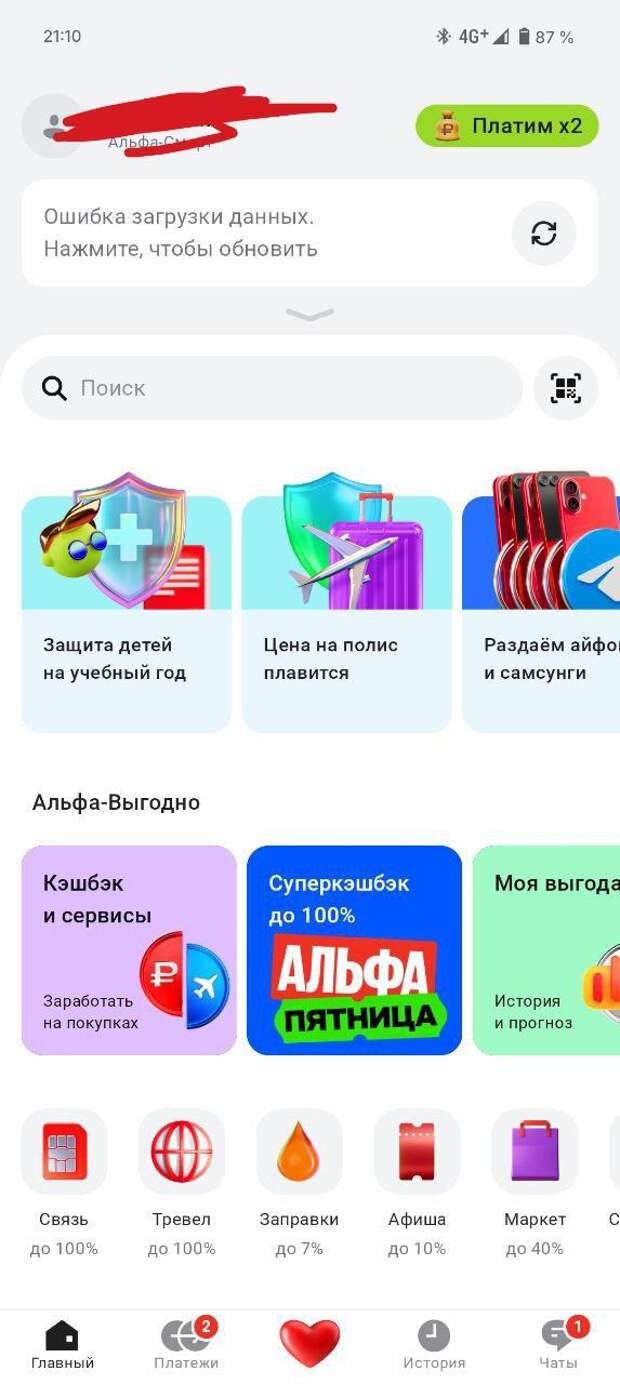Switch to the Платежи tab
Viewport: 620px width, 1384px height.
pyautogui.click(x=186, y=1344)
